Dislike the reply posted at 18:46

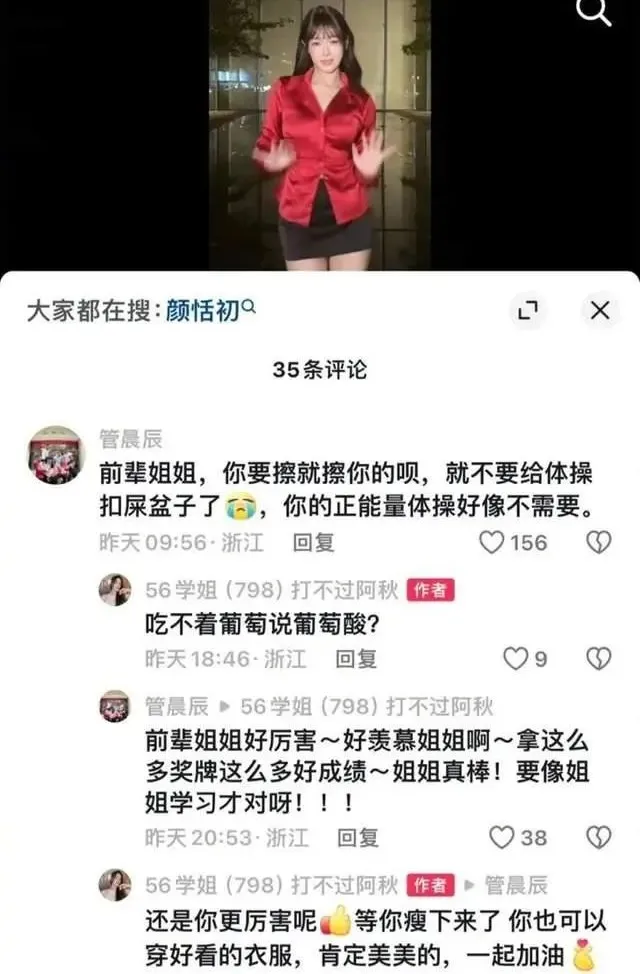click(599, 658)
